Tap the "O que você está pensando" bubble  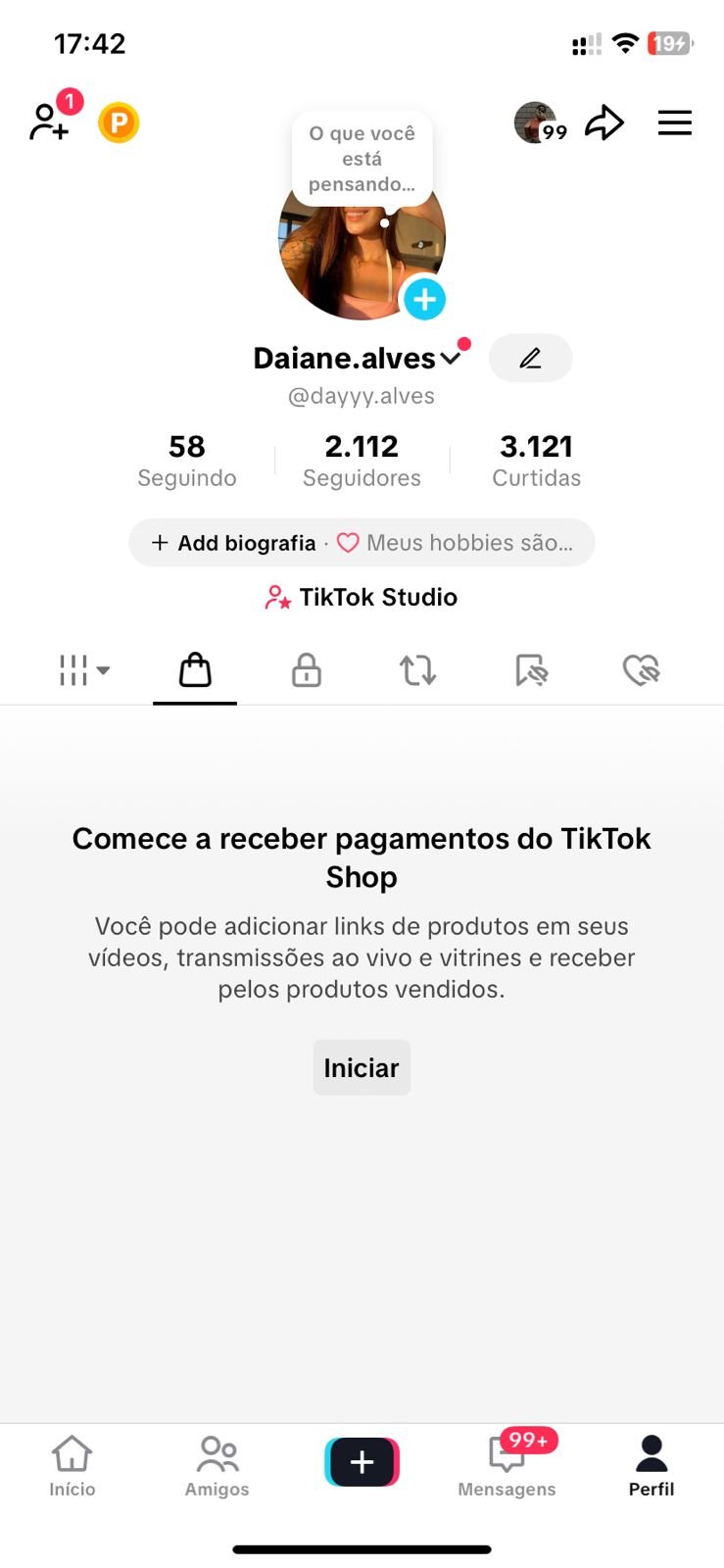tap(362, 159)
